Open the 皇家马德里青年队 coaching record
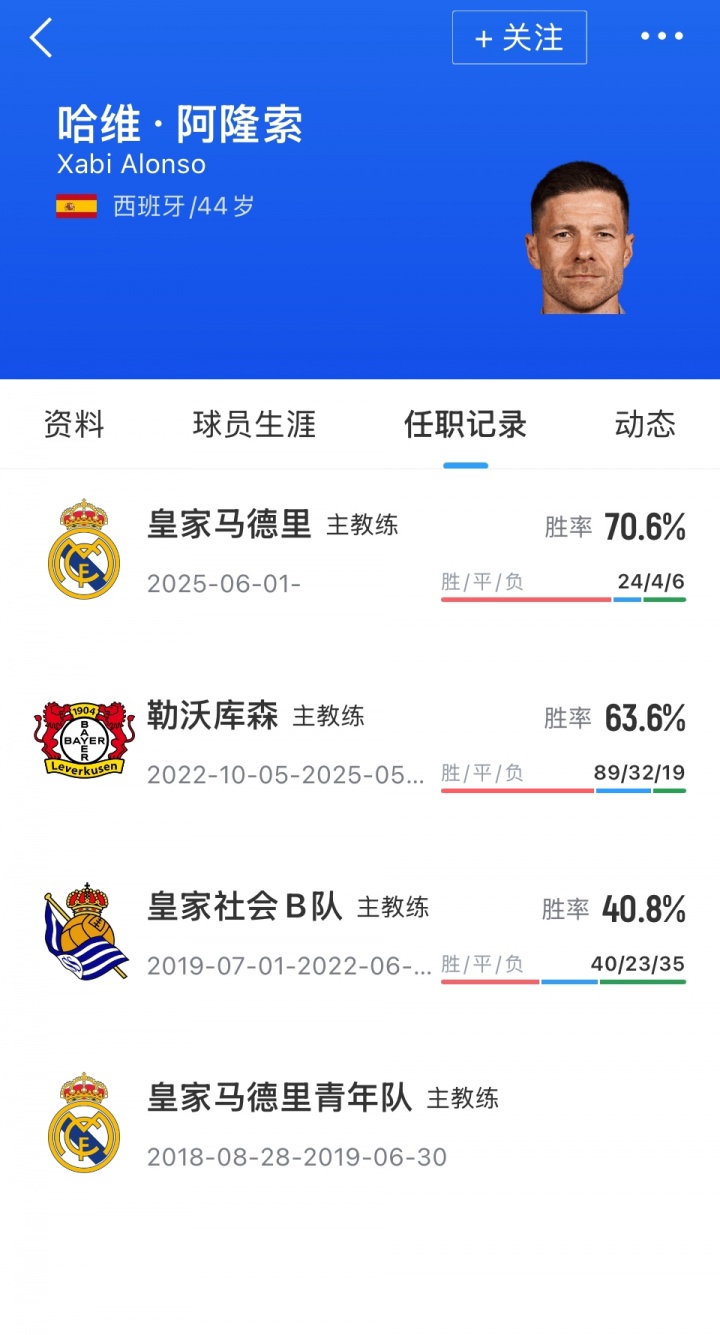The height and width of the screenshot is (1335, 720). (x=360, y=1125)
